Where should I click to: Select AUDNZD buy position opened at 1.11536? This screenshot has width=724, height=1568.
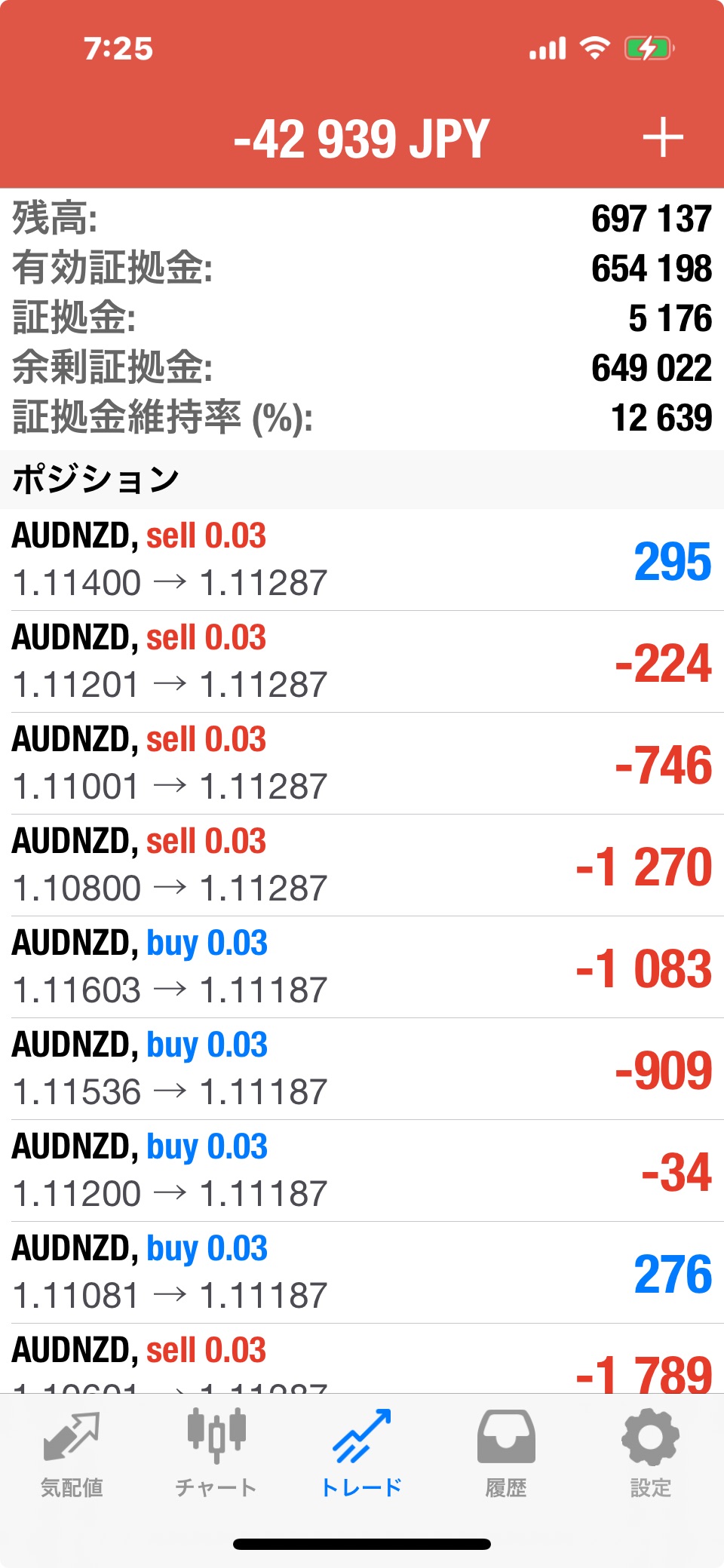pos(362,1069)
